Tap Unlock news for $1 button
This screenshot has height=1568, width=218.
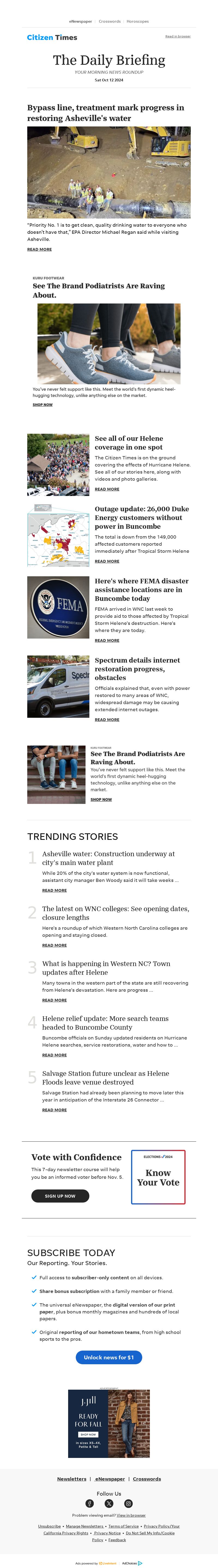click(x=109, y=1357)
